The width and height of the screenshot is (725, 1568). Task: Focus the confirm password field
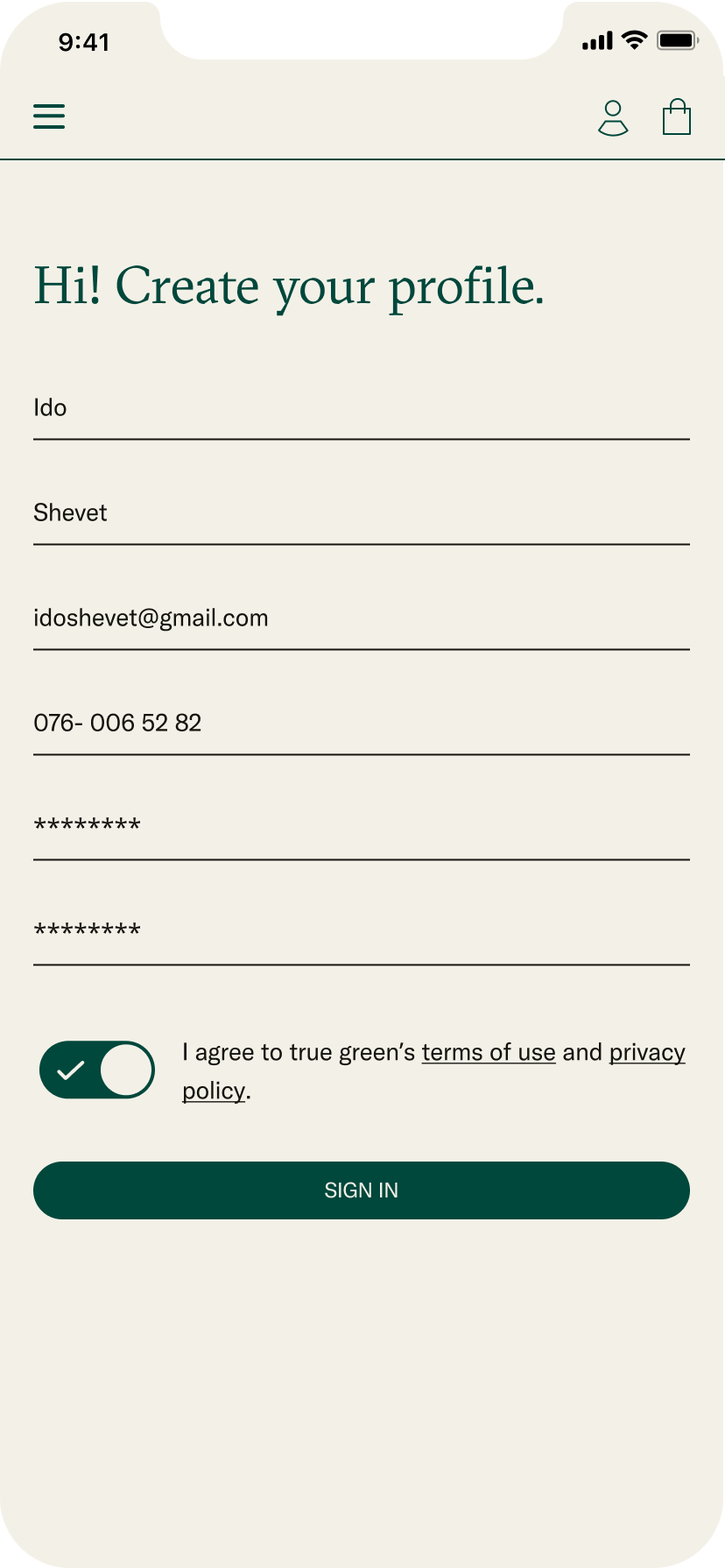coord(361,932)
